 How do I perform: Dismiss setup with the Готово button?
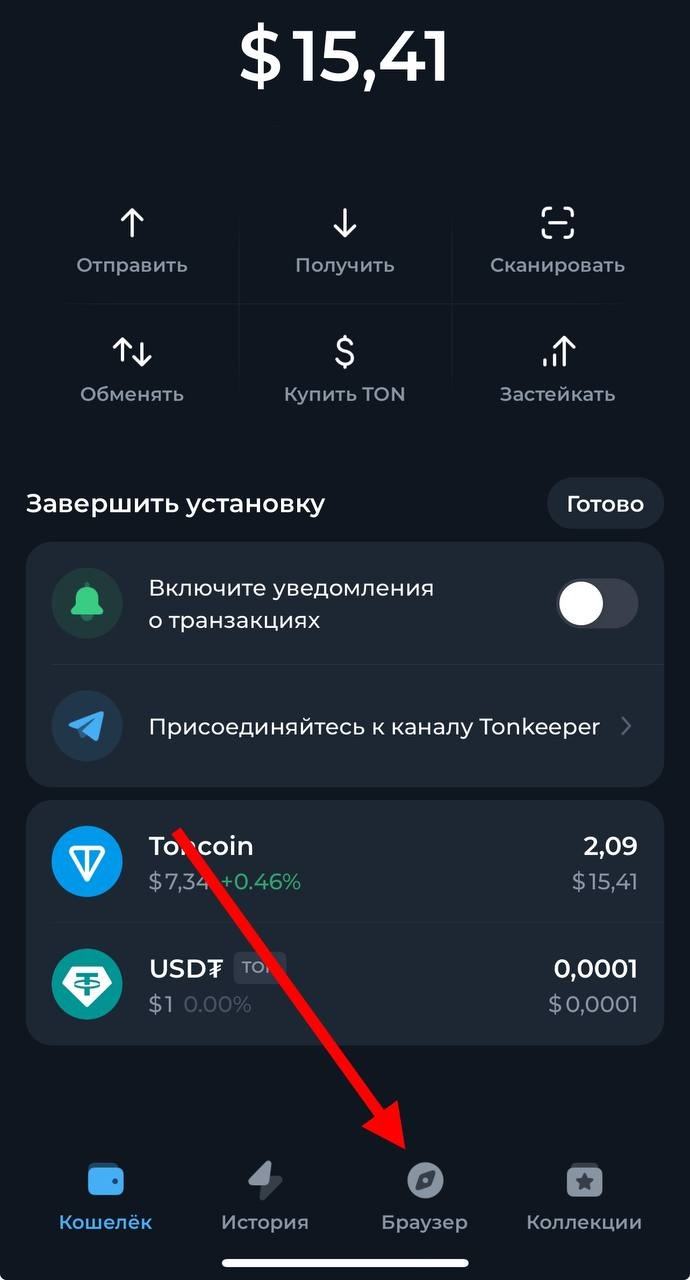point(605,504)
